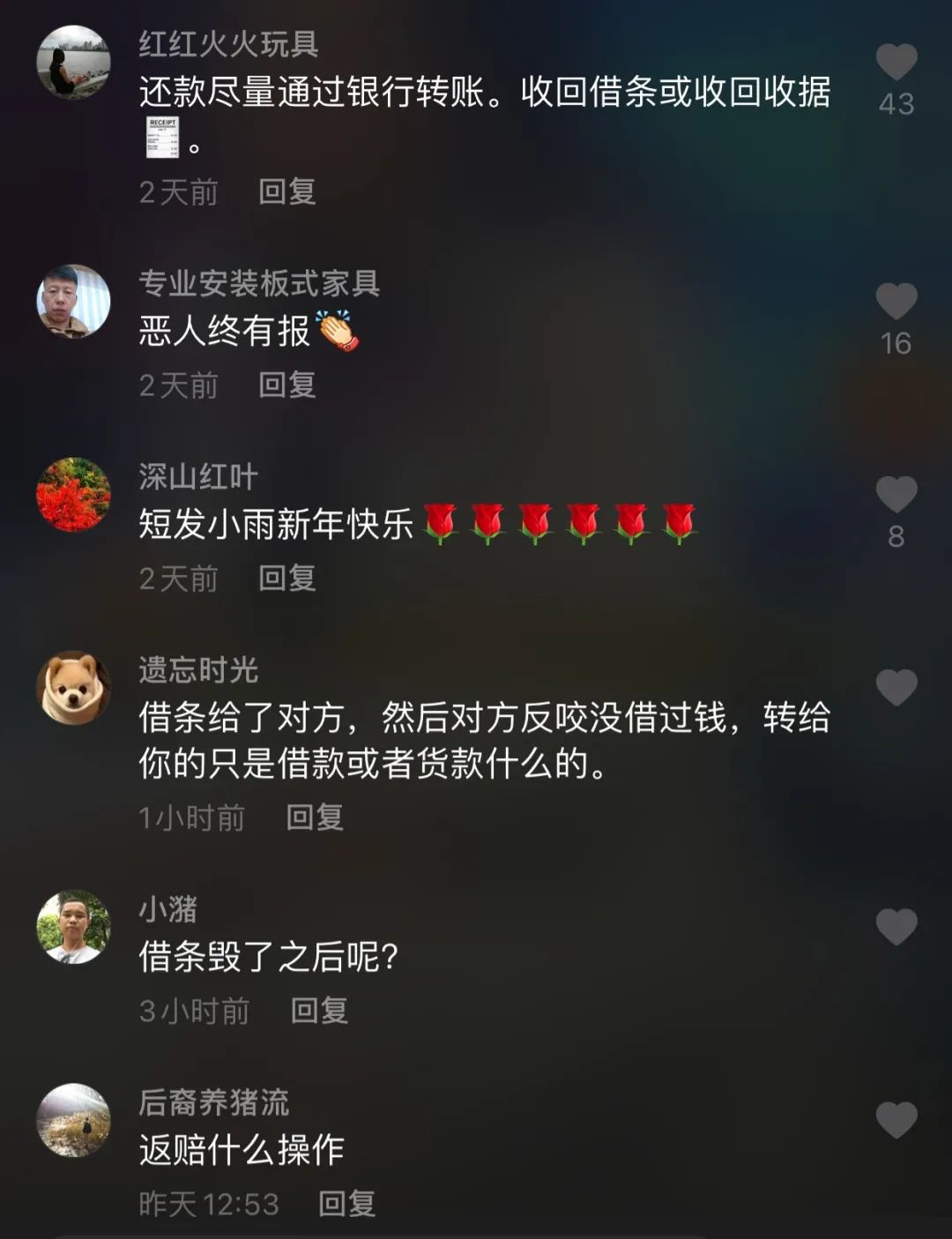Like 深山红叶's new year comment

896,495
